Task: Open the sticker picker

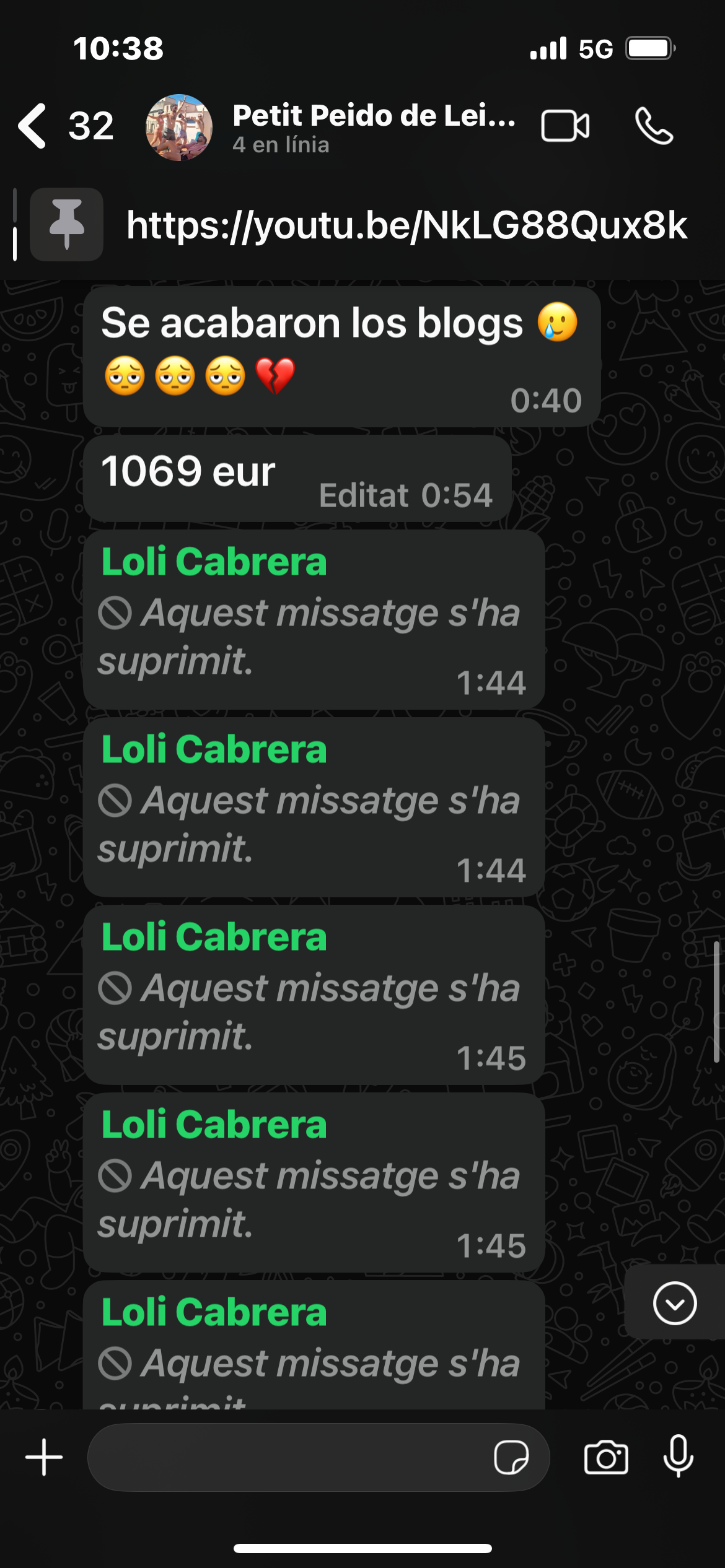Action: point(511,1457)
